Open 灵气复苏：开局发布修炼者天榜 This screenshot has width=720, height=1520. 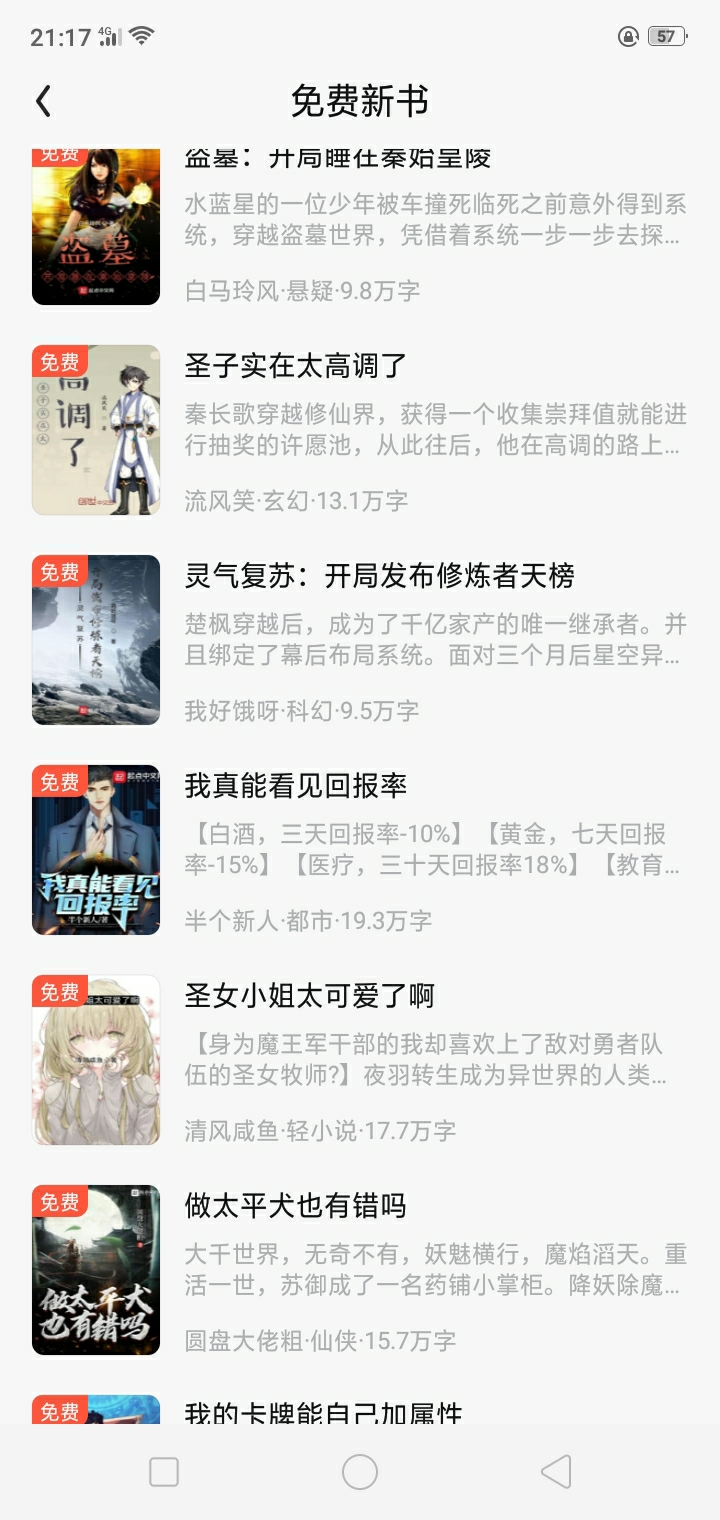coord(360,640)
